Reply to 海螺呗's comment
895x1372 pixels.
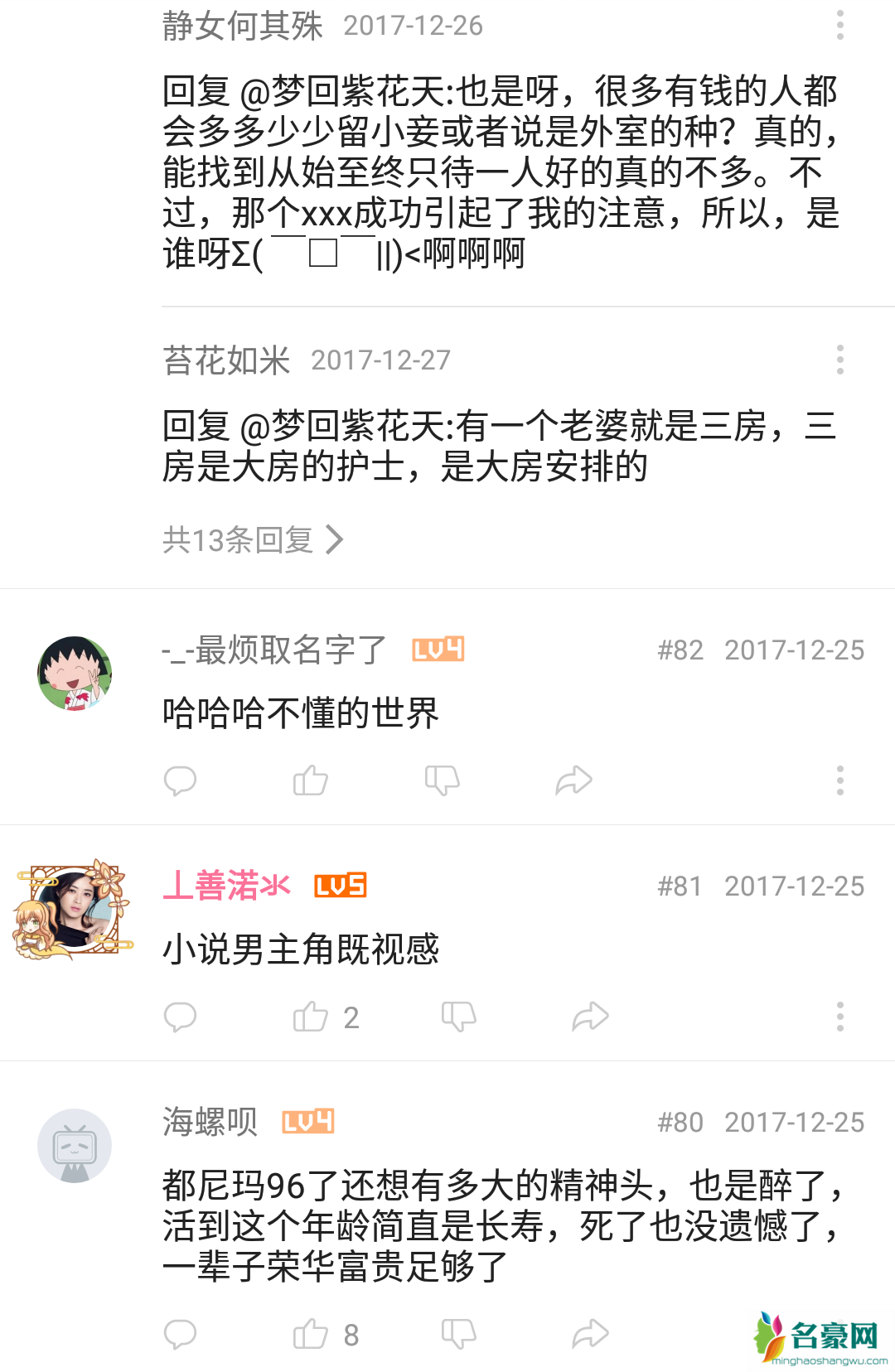point(180,1334)
